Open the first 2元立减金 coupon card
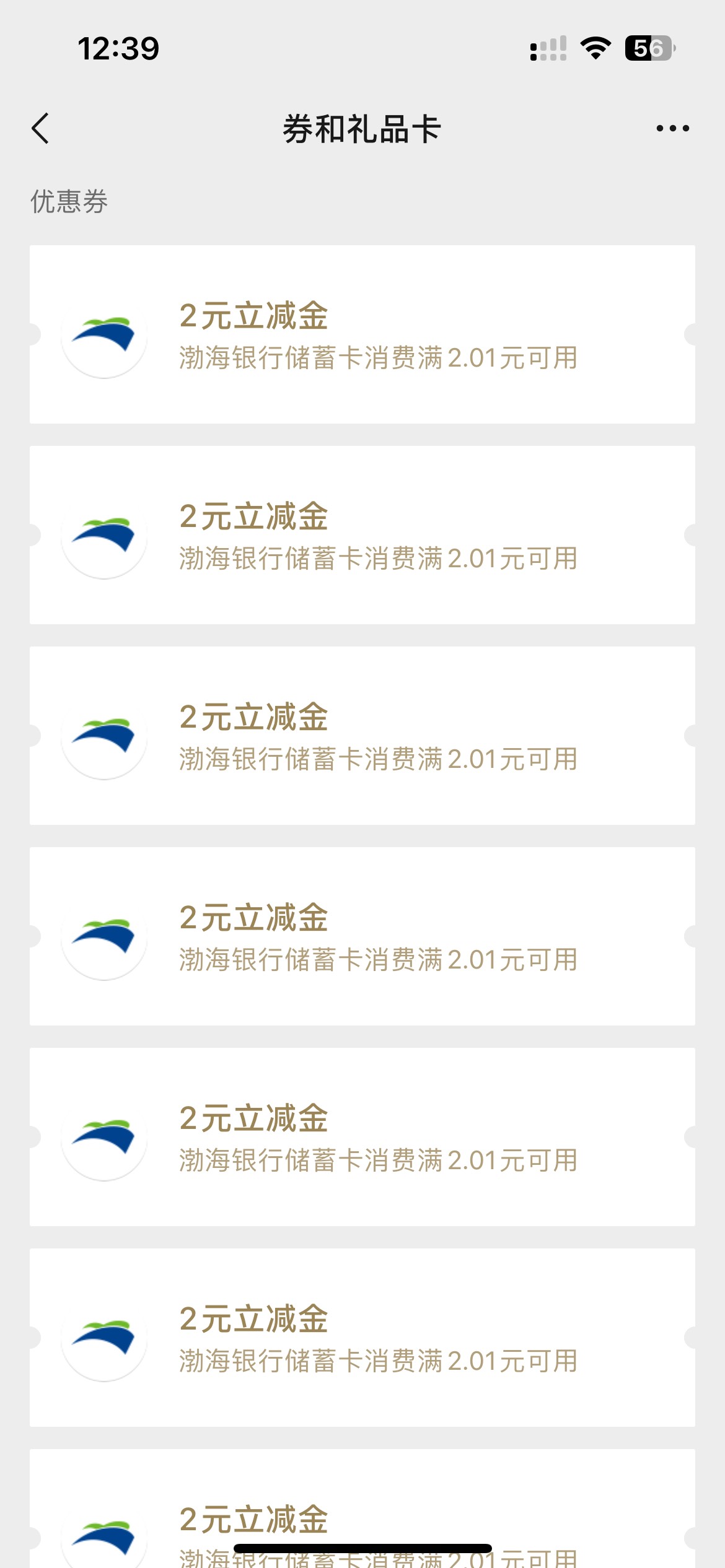This screenshot has height=1568, width=725. tap(362, 334)
